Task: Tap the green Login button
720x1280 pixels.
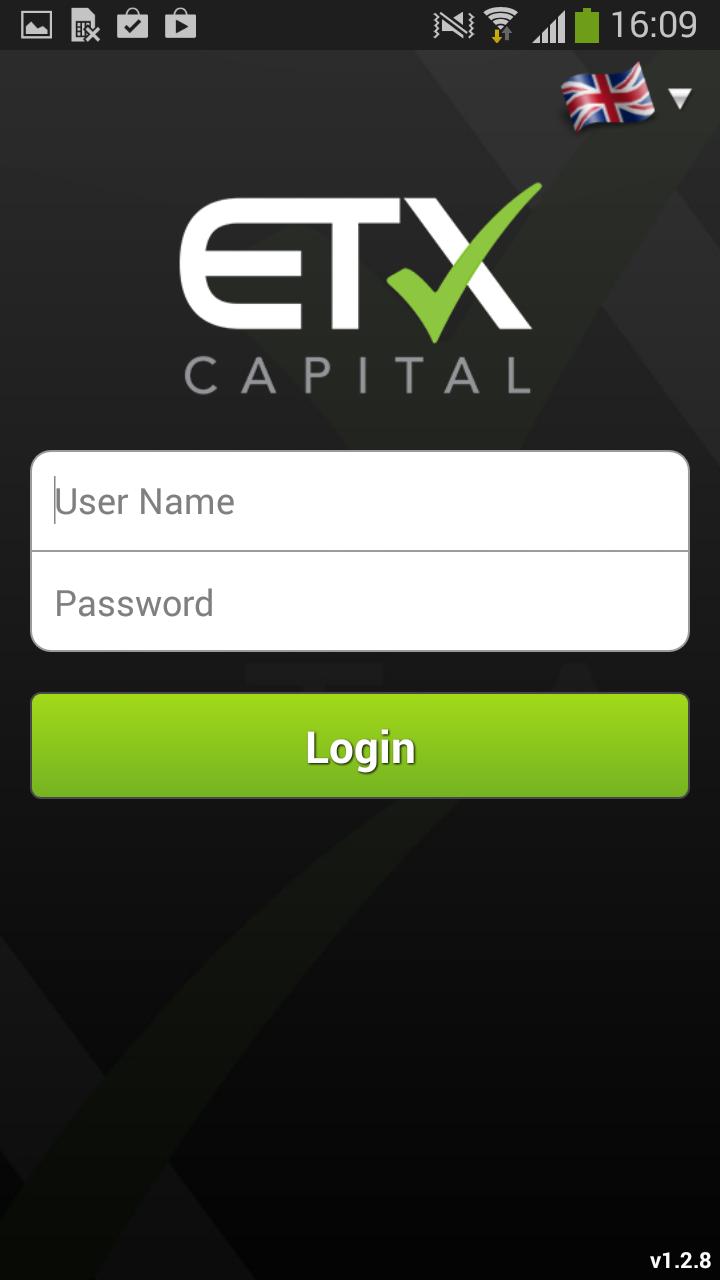Action: [360, 746]
